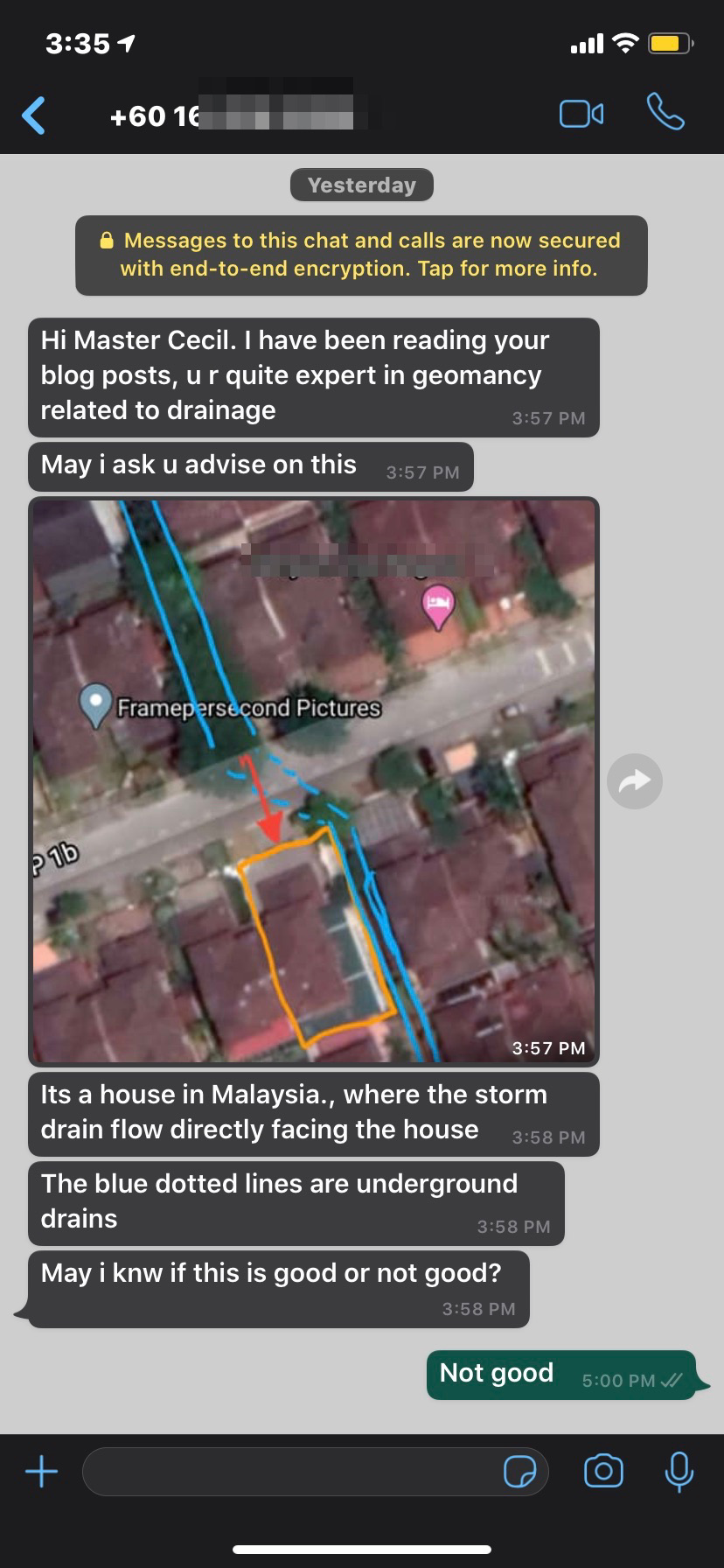This screenshot has width=724, height=1568.
Task: Start a voice call
Action: [665, 113]
